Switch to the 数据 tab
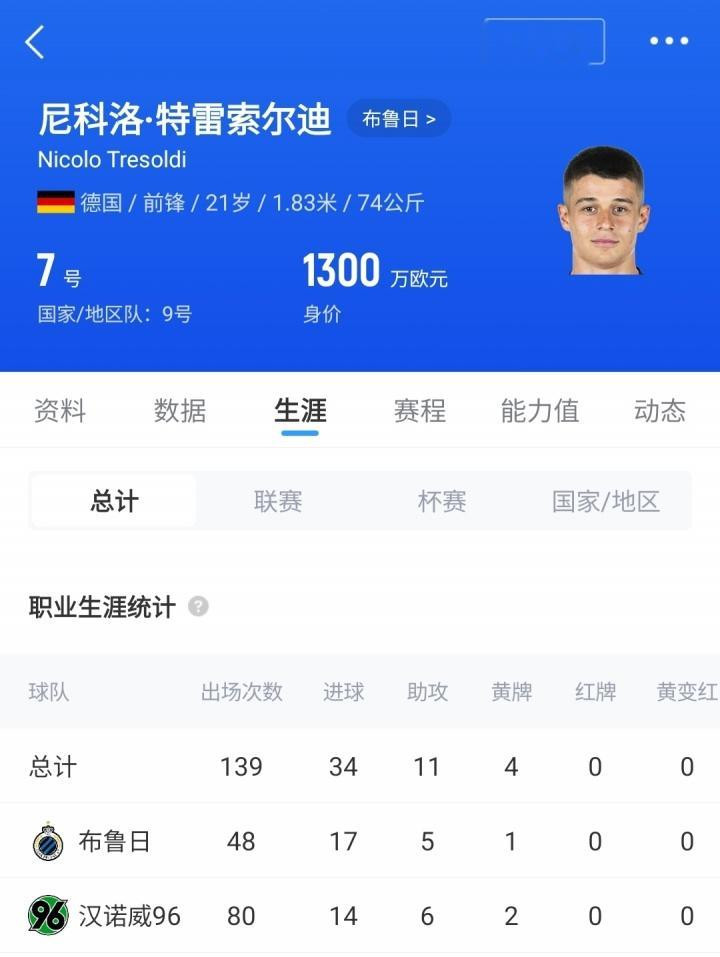Image resolution: width=720 pixels, height=957 pixels. (x=180, y=410)
